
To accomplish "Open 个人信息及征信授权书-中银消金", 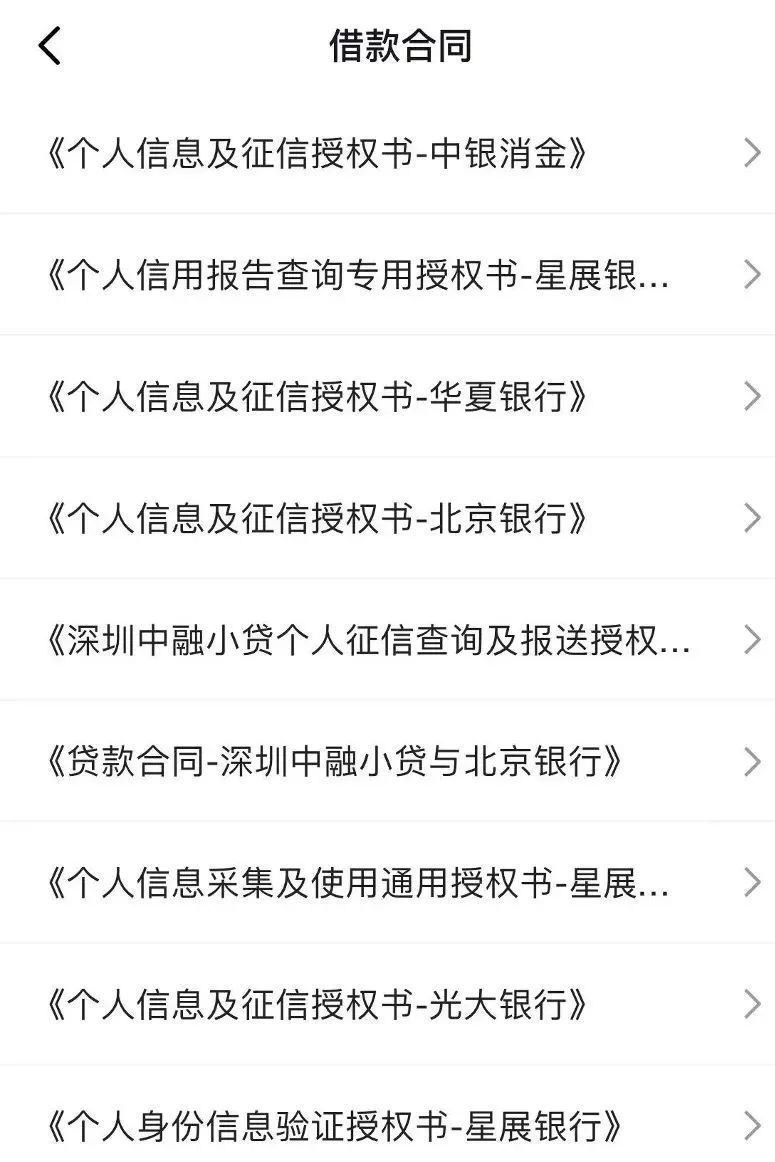I will tap(316, 153).
